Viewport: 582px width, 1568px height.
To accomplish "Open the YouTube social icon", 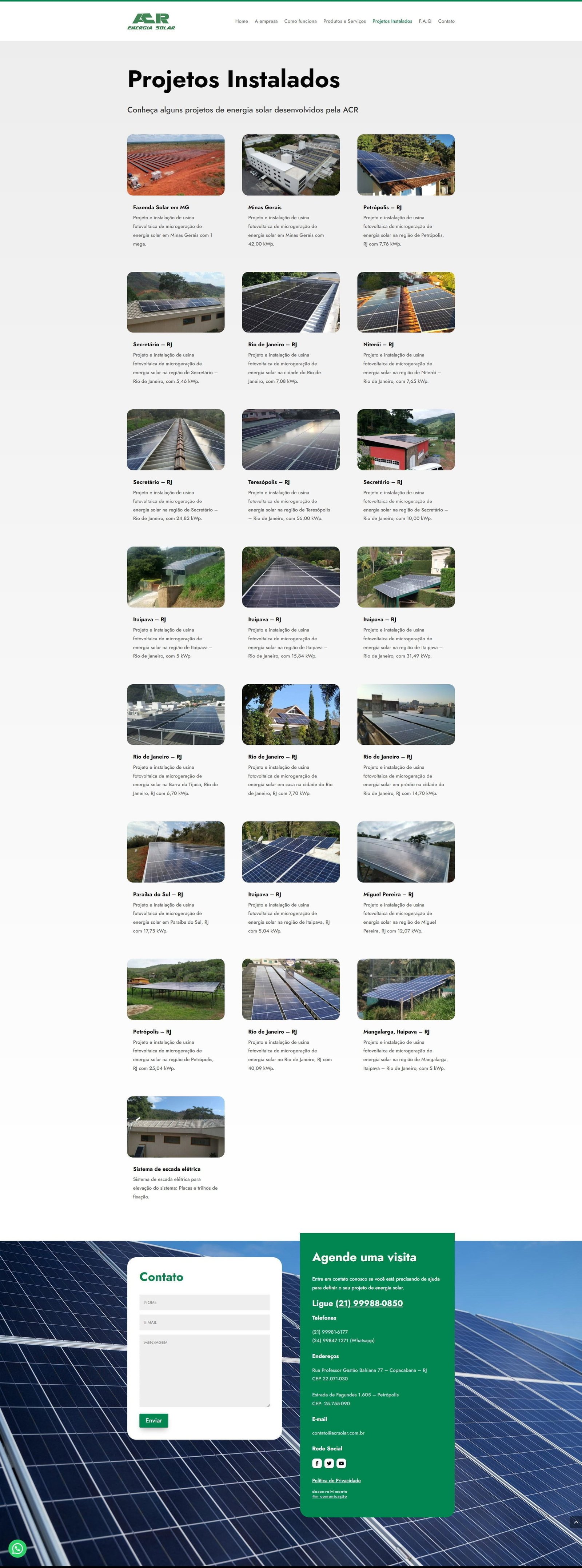I will click(342, 1463).
